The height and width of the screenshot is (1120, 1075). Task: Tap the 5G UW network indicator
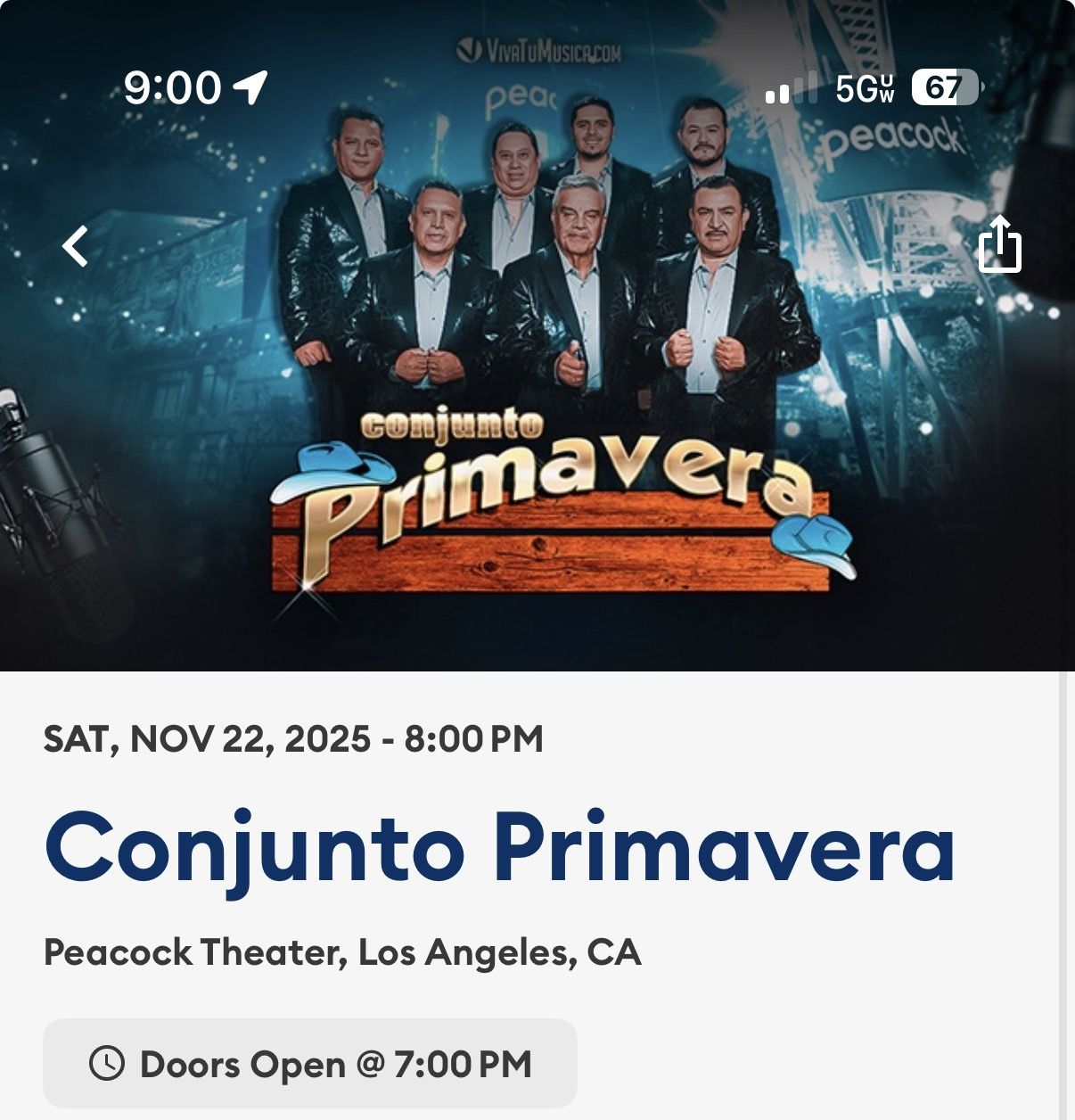[x=862, y=86]
